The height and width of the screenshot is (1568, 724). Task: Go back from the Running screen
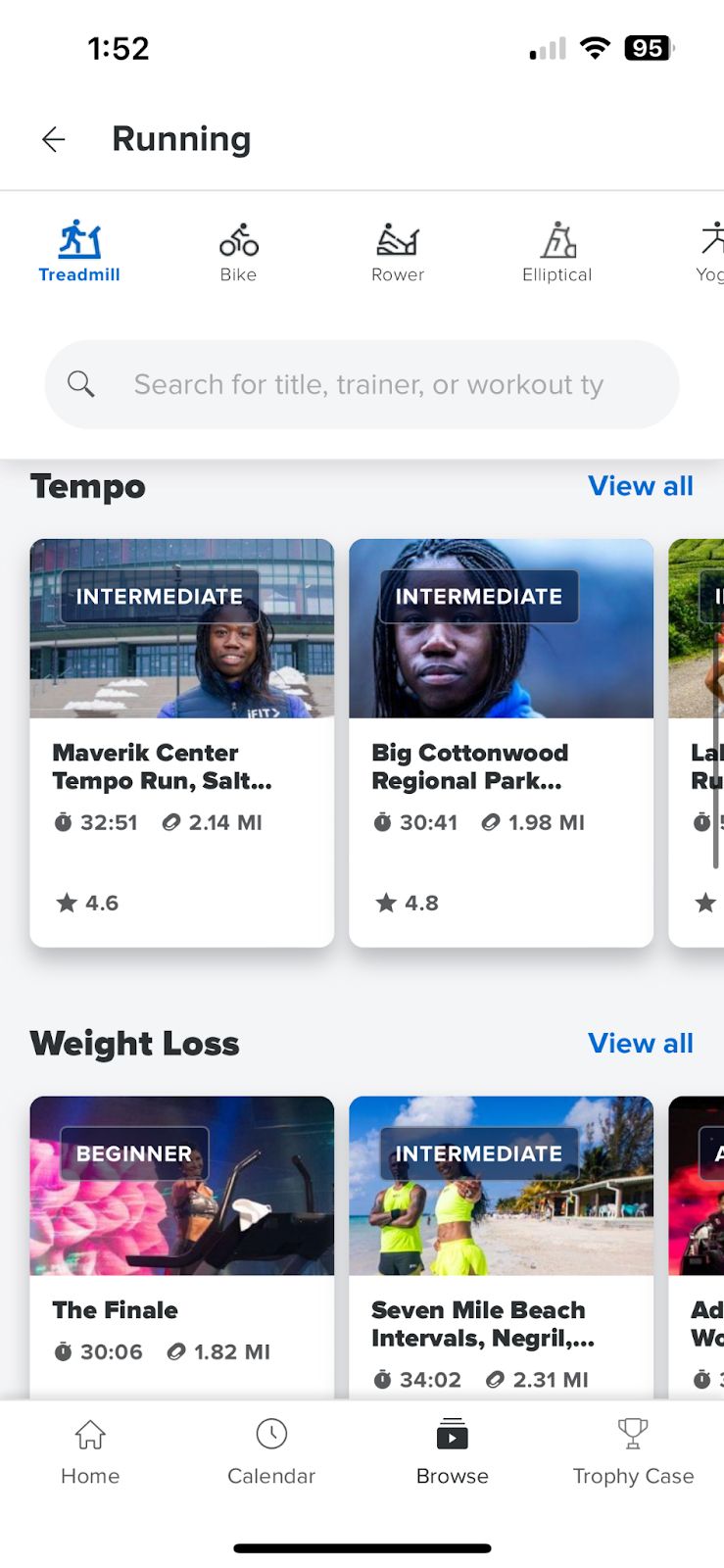pyautogui.click(x=54, y=139)
